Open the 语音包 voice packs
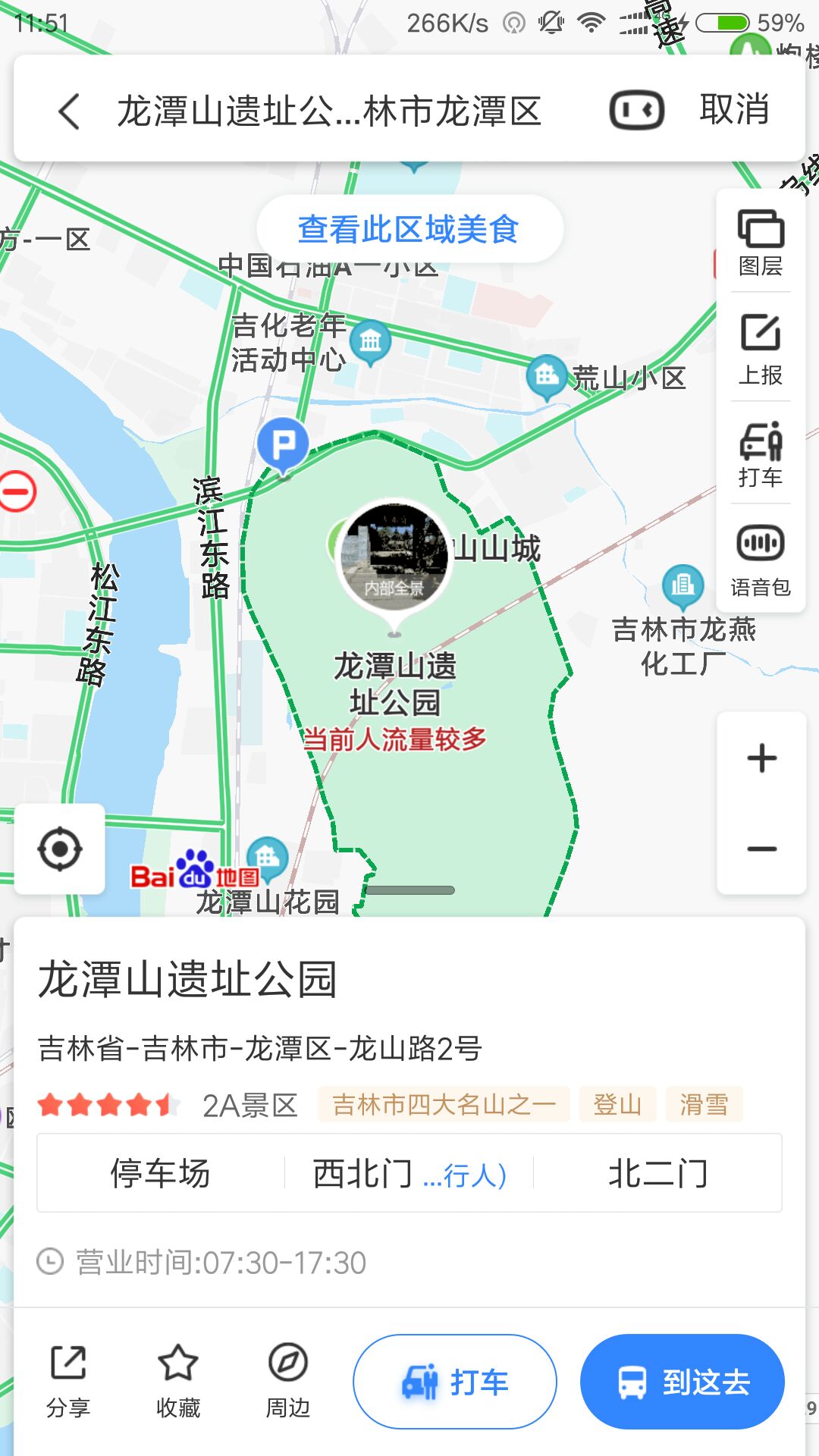Viewport: 819px width, 1456px height. coord(761,559)
